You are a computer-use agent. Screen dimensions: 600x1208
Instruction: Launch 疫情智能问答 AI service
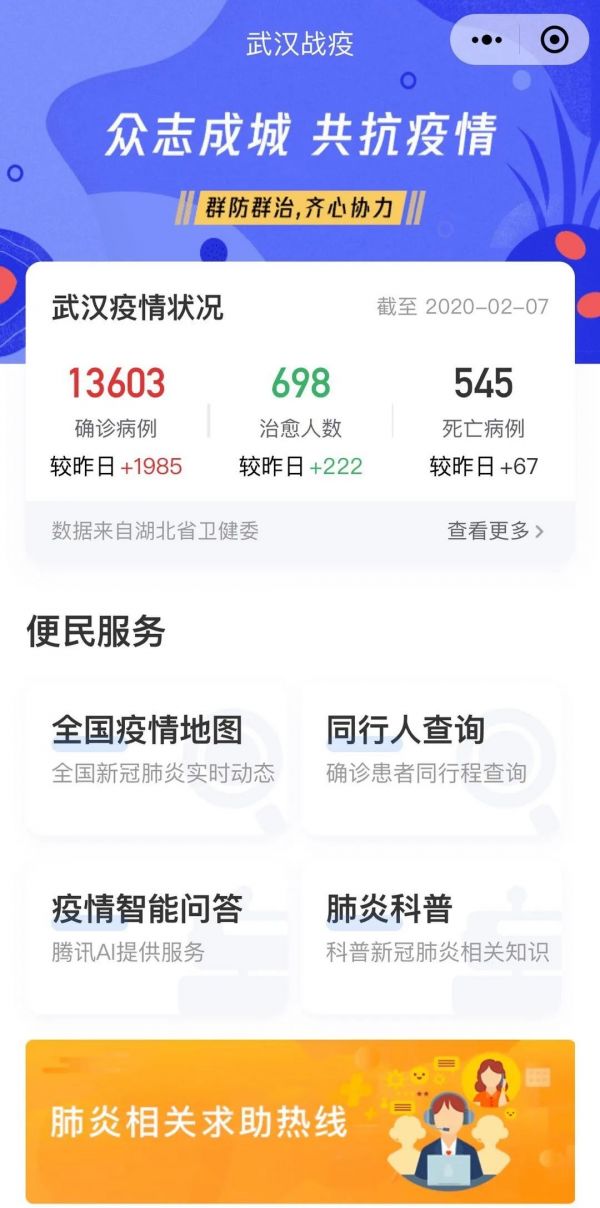(x=157, y=936)
